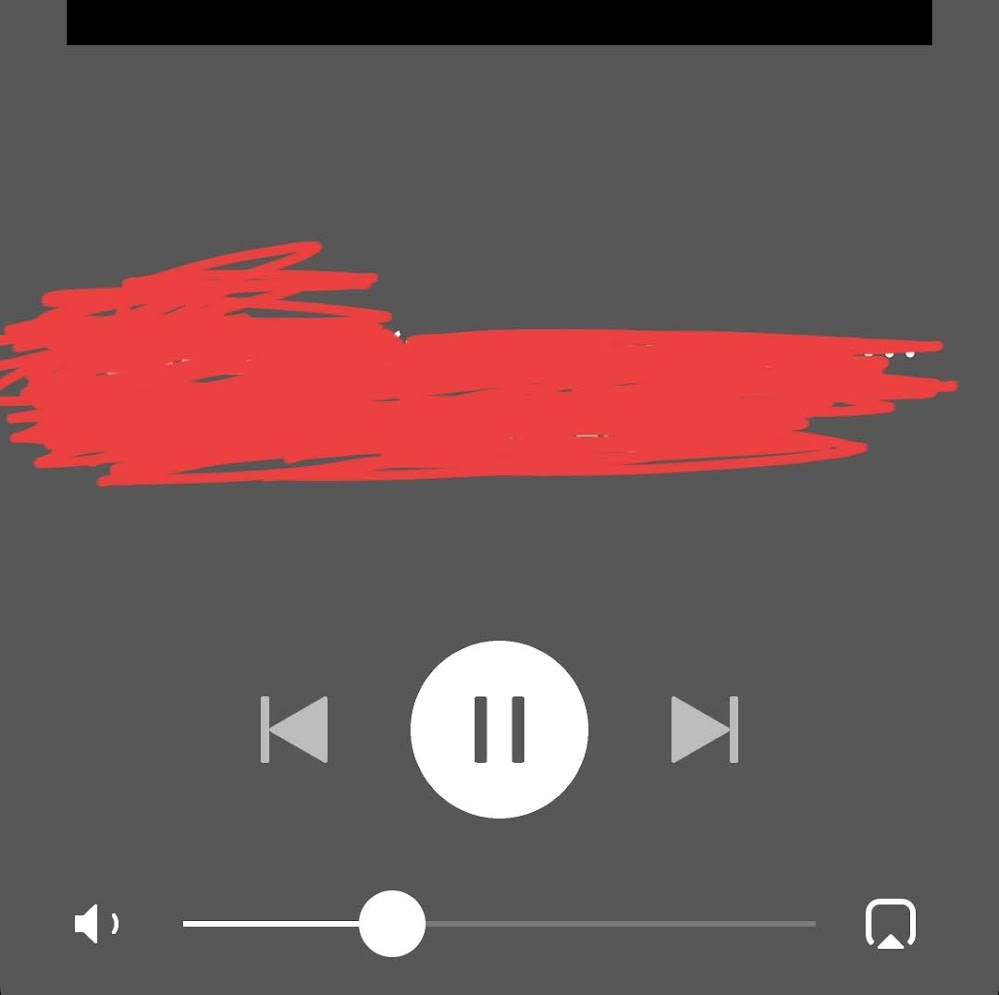Pause the current track
This screenshot has height=995, width=999.
click(x=499, y=729)
